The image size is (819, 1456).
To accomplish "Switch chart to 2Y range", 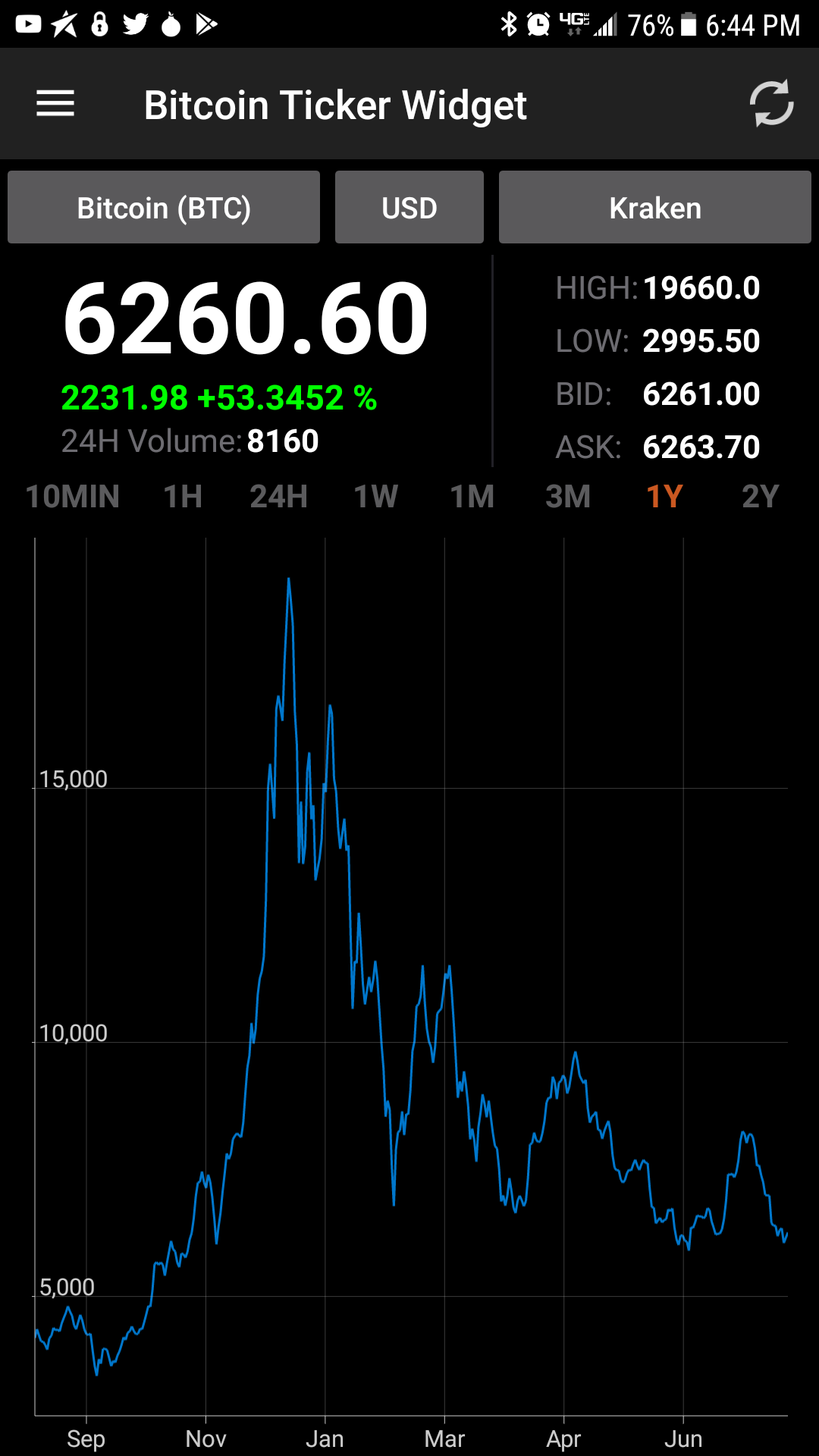I will click(x=761, y=497).
